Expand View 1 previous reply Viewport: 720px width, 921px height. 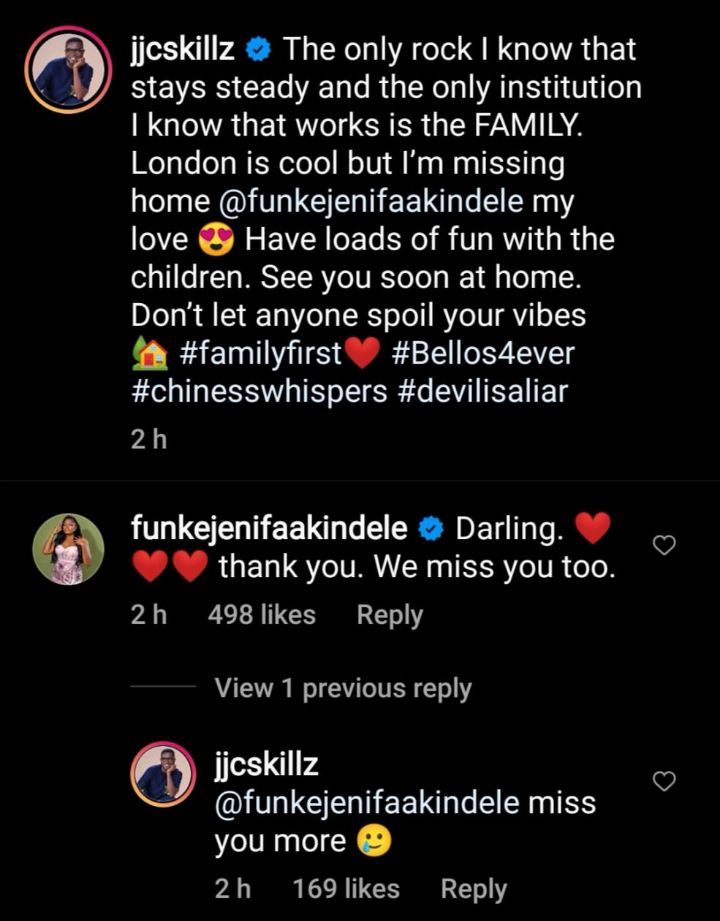[342, 688]
